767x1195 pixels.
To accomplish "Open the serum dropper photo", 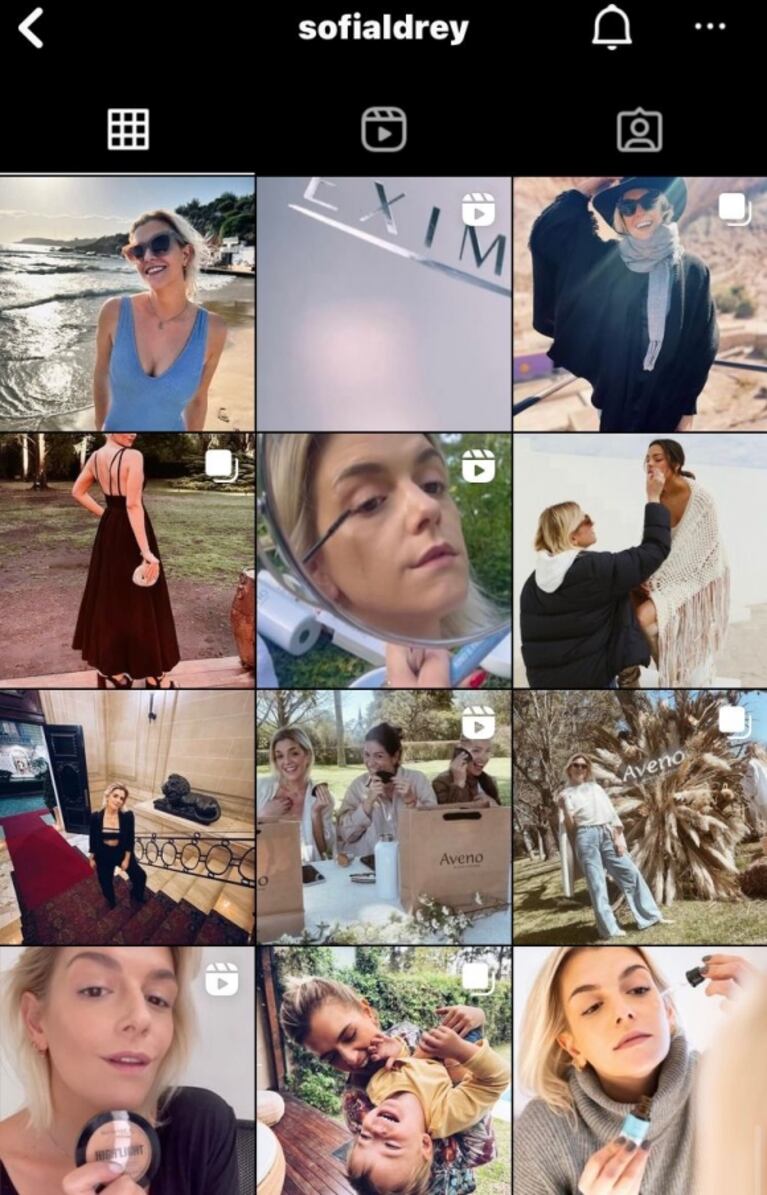I will pos(640,1072).
